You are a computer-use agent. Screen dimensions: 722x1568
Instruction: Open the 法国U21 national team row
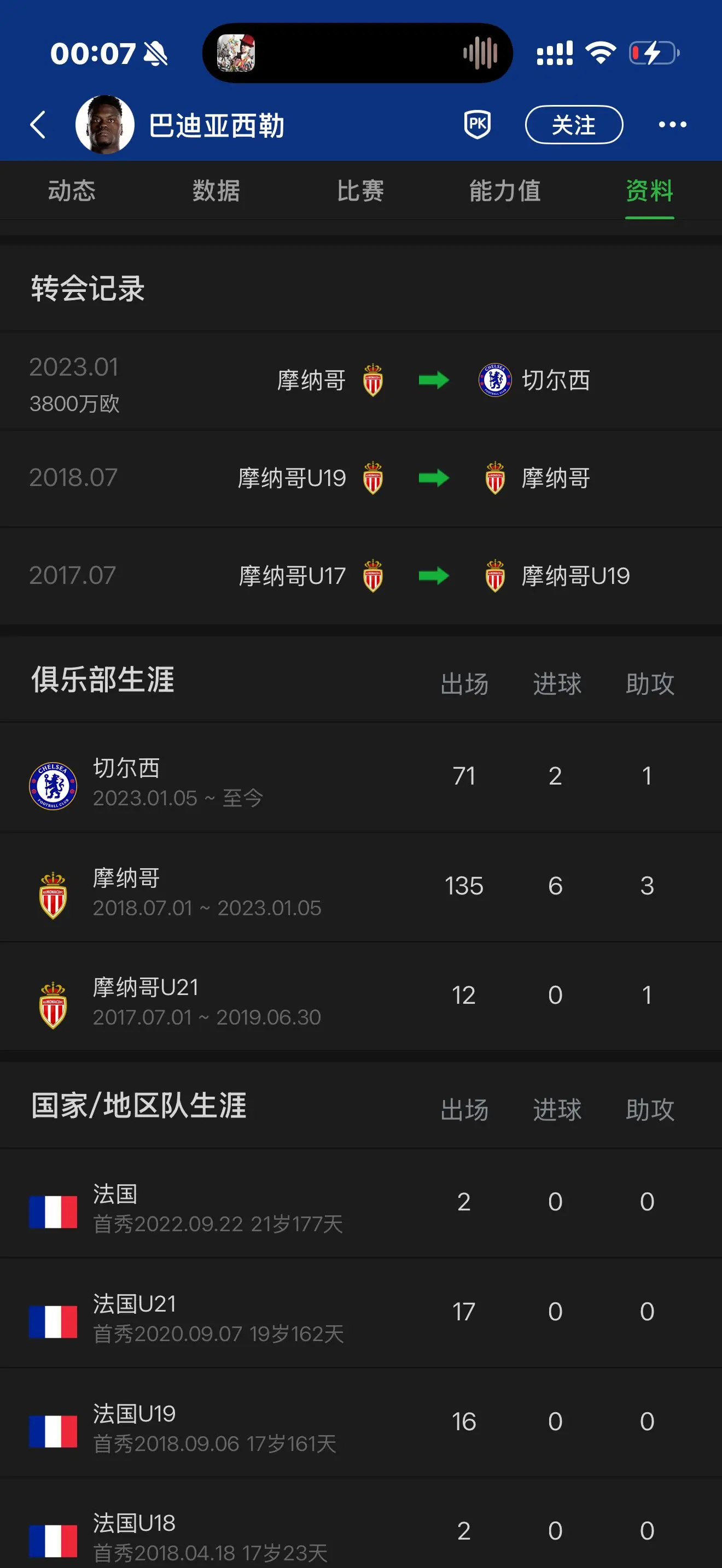point(361,1313)
